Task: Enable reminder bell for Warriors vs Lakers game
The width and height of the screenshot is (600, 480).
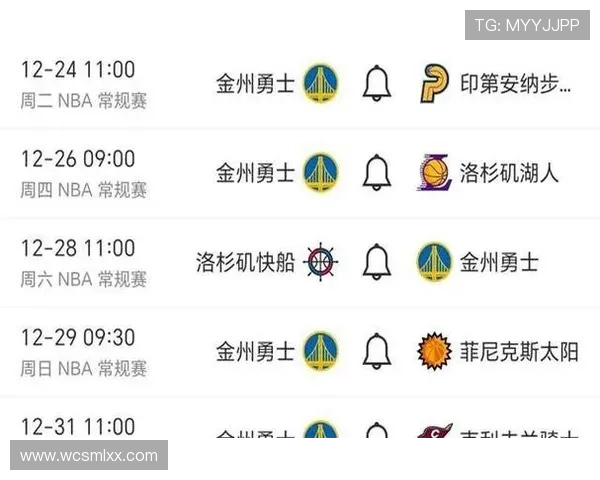Action: point(377,172)
